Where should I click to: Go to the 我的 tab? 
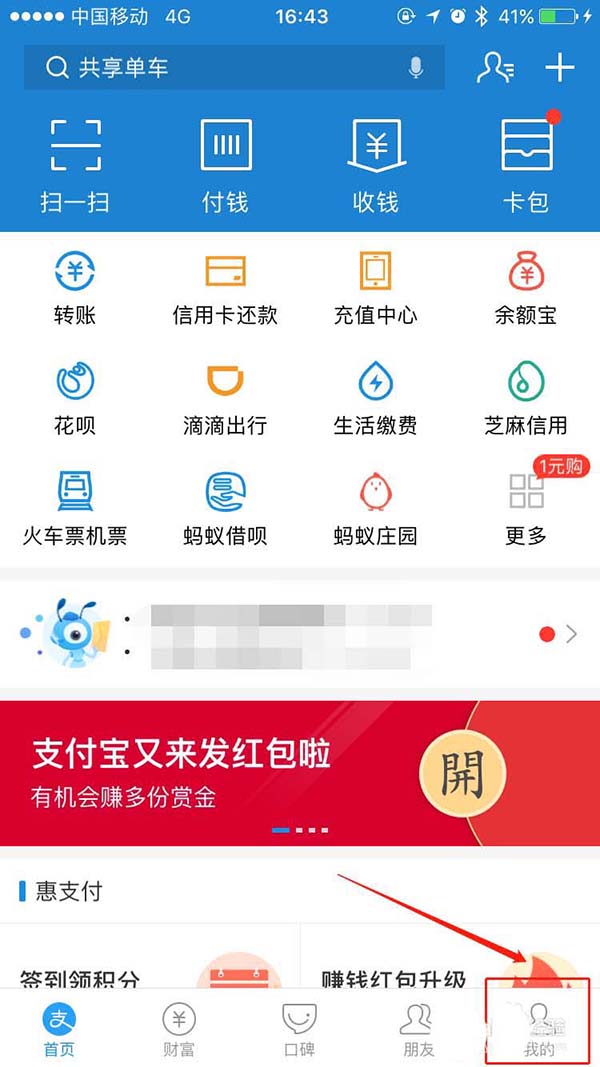click(x=539, y=1030)
